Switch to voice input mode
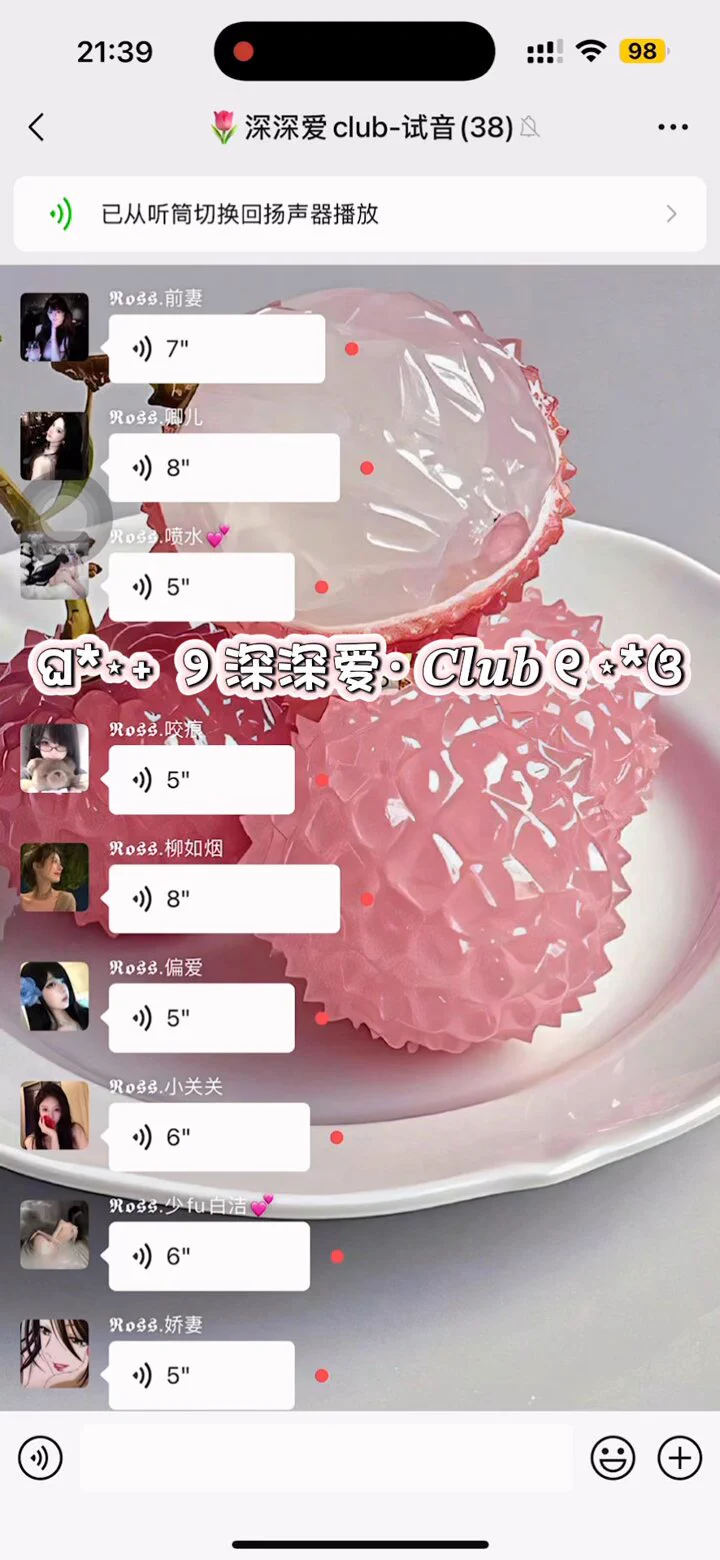 [40, 1458]
